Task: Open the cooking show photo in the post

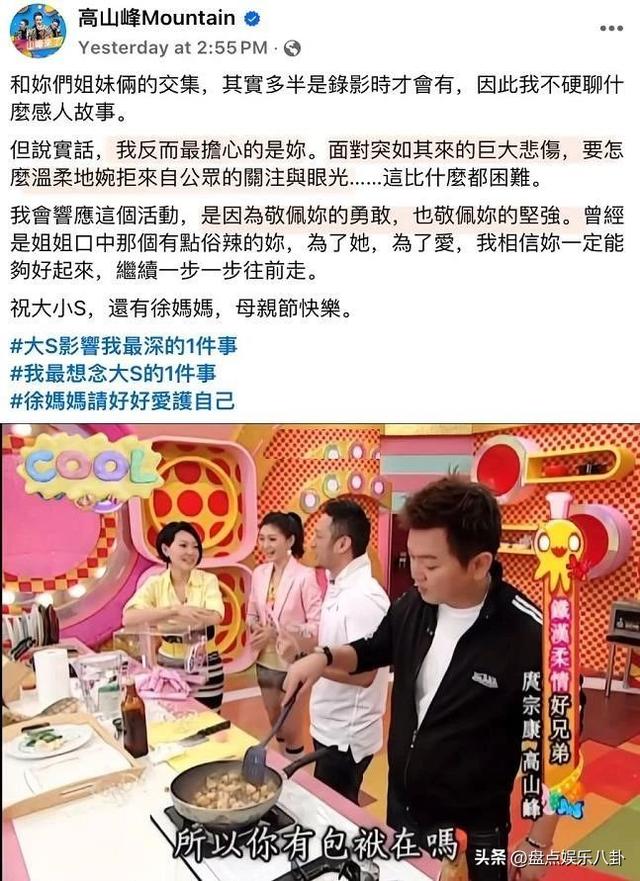Action: (x=320, y=650)
